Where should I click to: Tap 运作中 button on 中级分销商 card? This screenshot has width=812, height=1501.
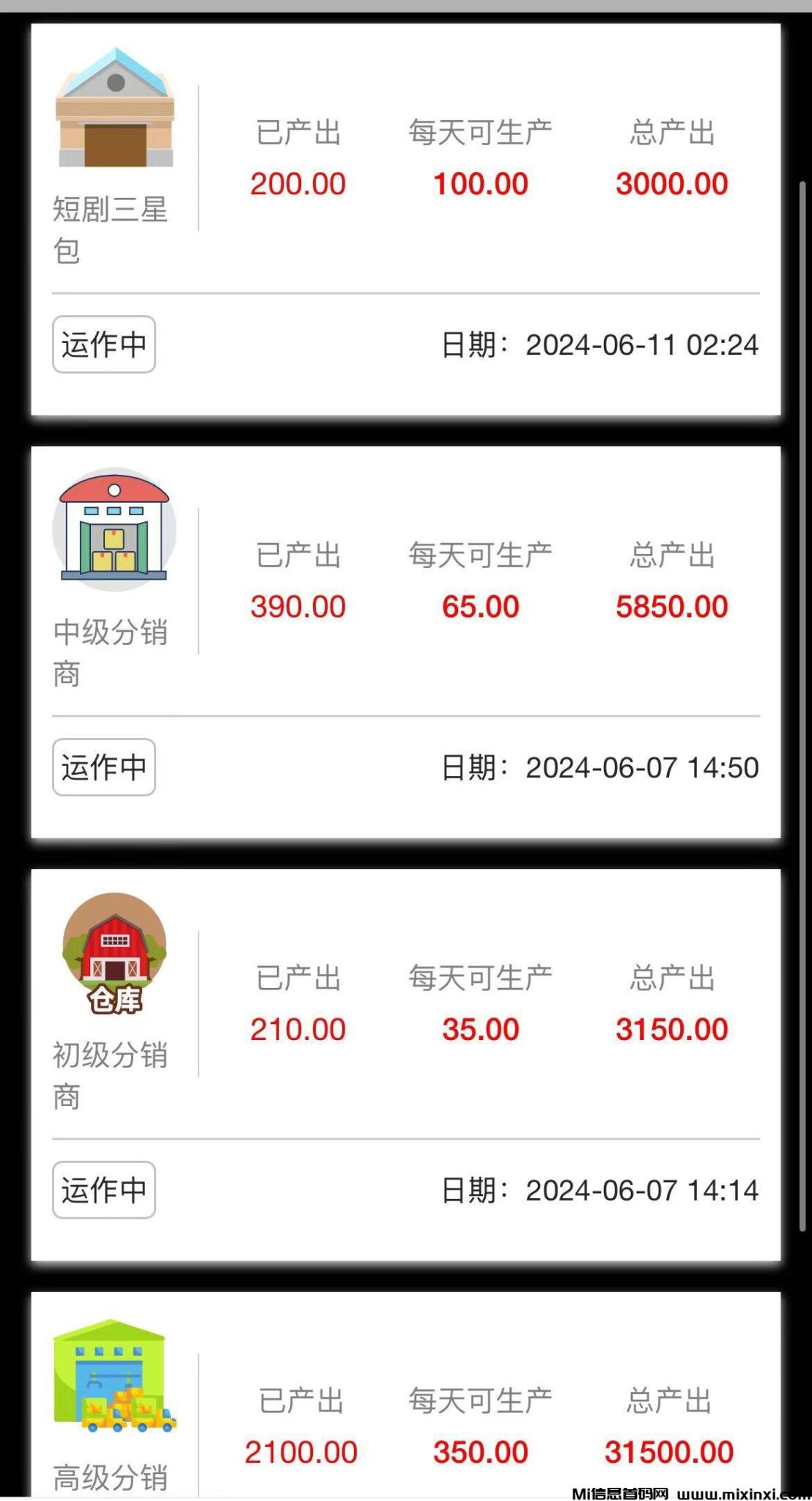click(103, 767)
